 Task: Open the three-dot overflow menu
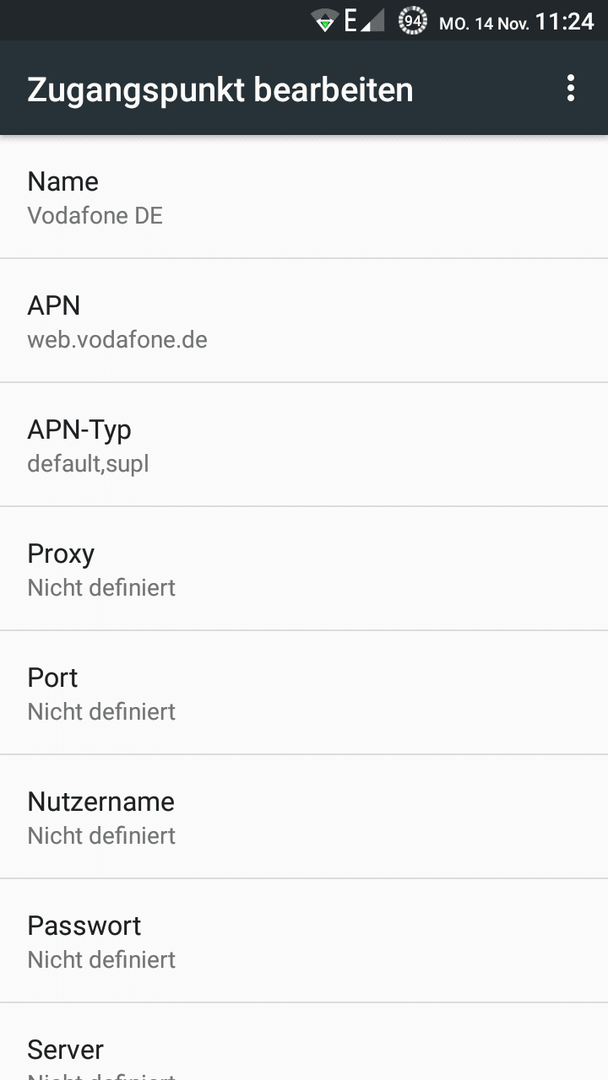(x=570, y=89)
